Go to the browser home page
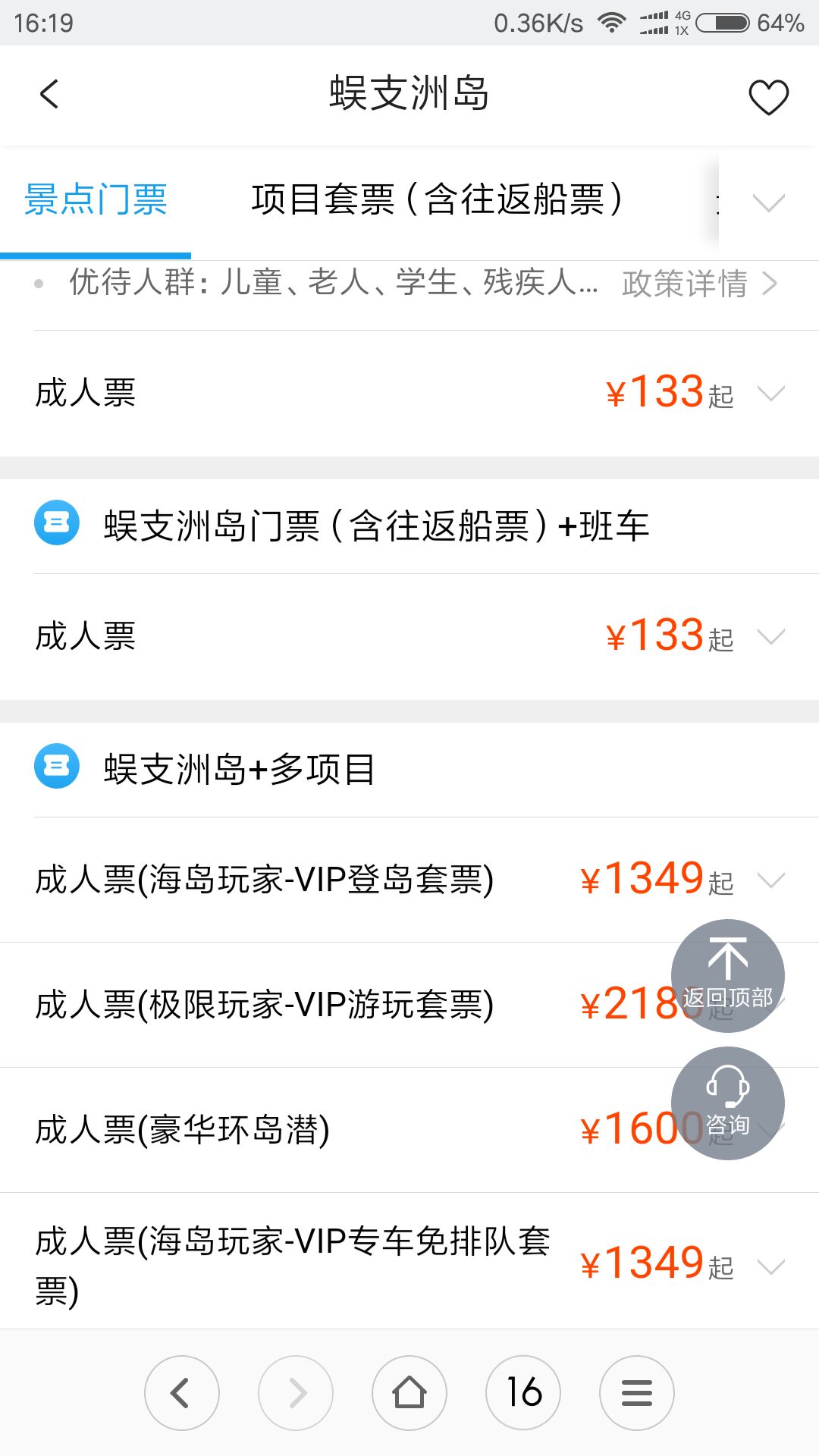 tap(409, 1393)
